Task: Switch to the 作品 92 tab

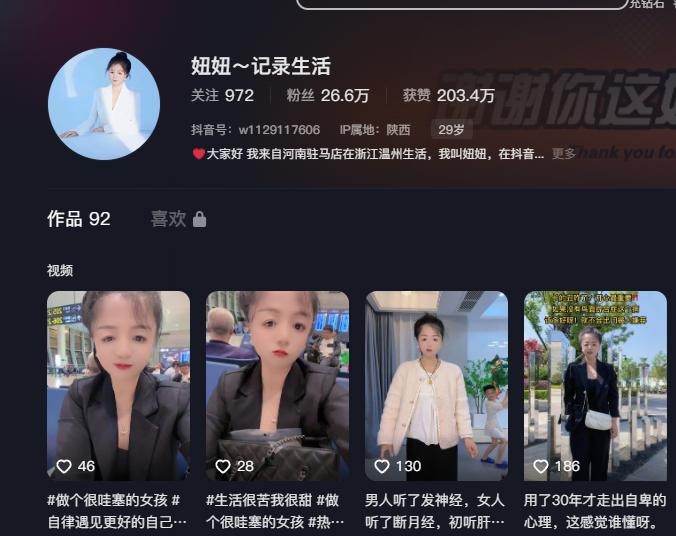Action: [x=79, y=219]
